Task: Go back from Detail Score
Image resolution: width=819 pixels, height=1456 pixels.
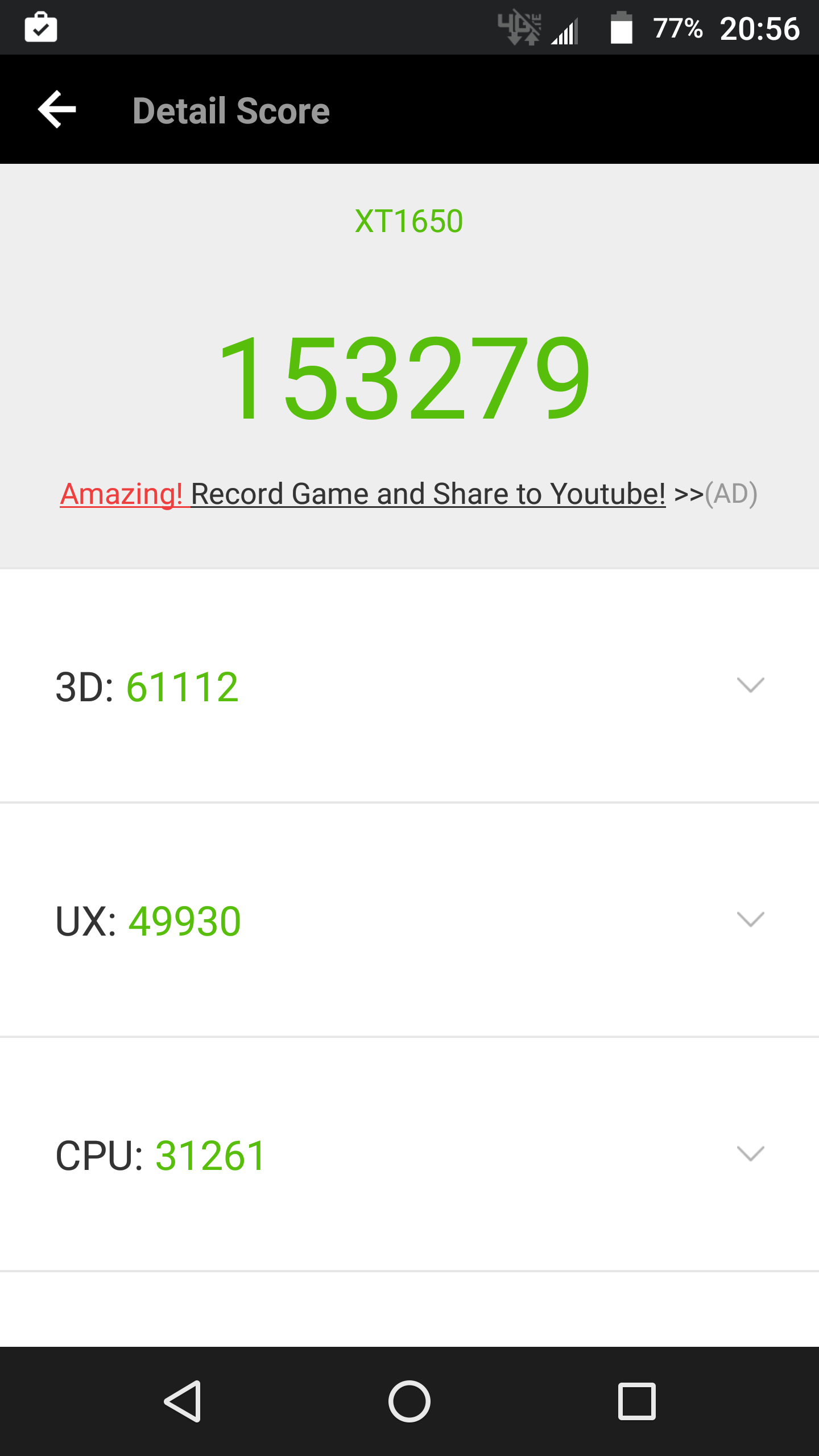Action: [x=57, y=109]
